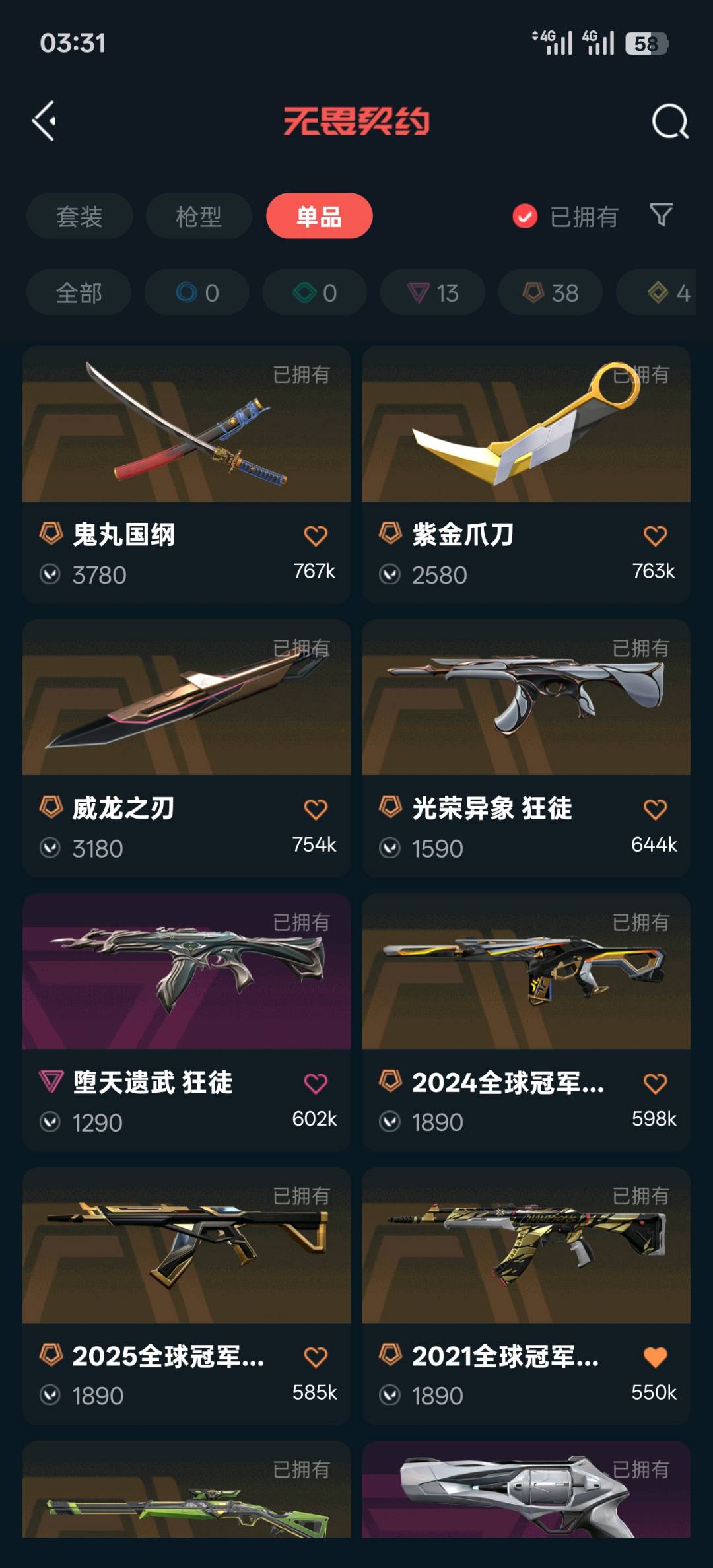
Task: Select the 全部 rarity chip
Action: [79, 292]
